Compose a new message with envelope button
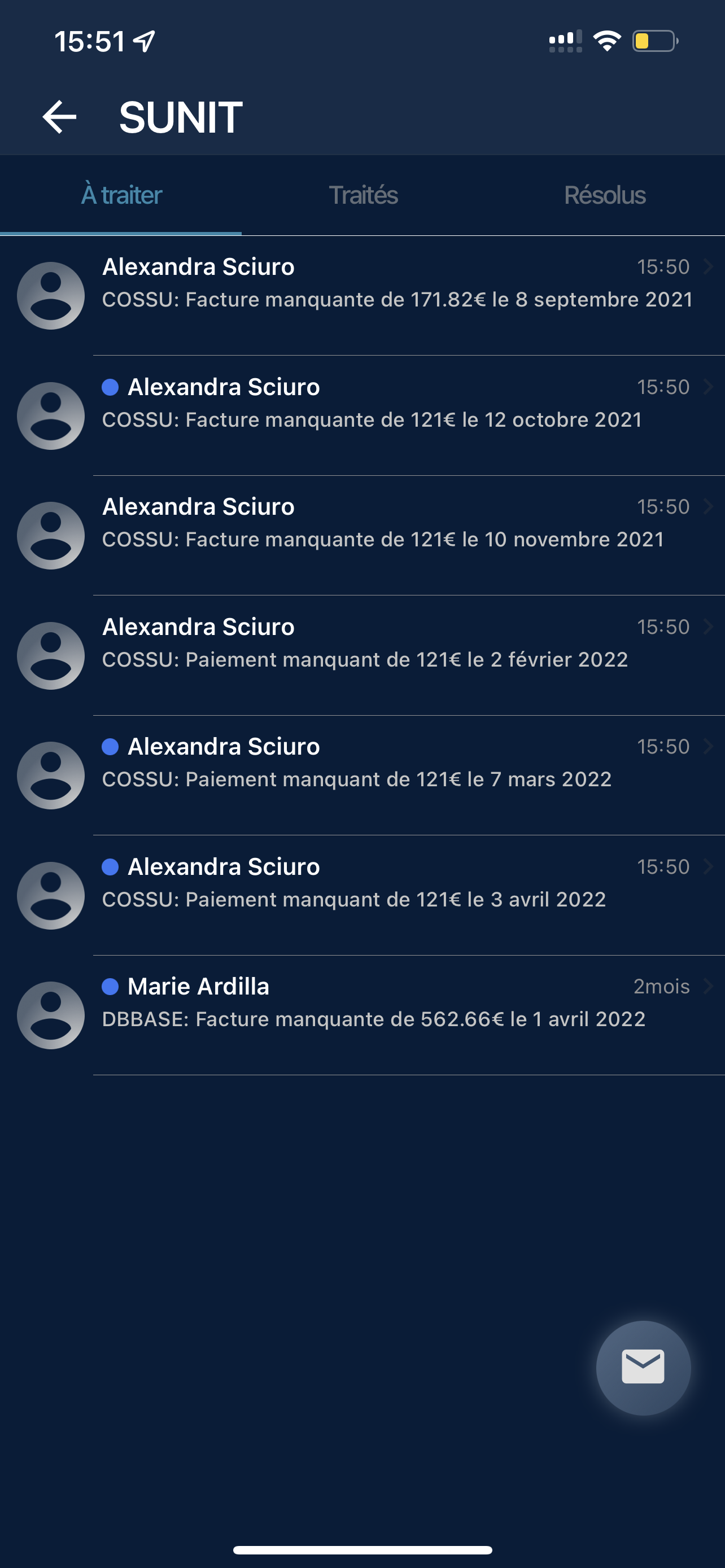 pos(643,1368)
